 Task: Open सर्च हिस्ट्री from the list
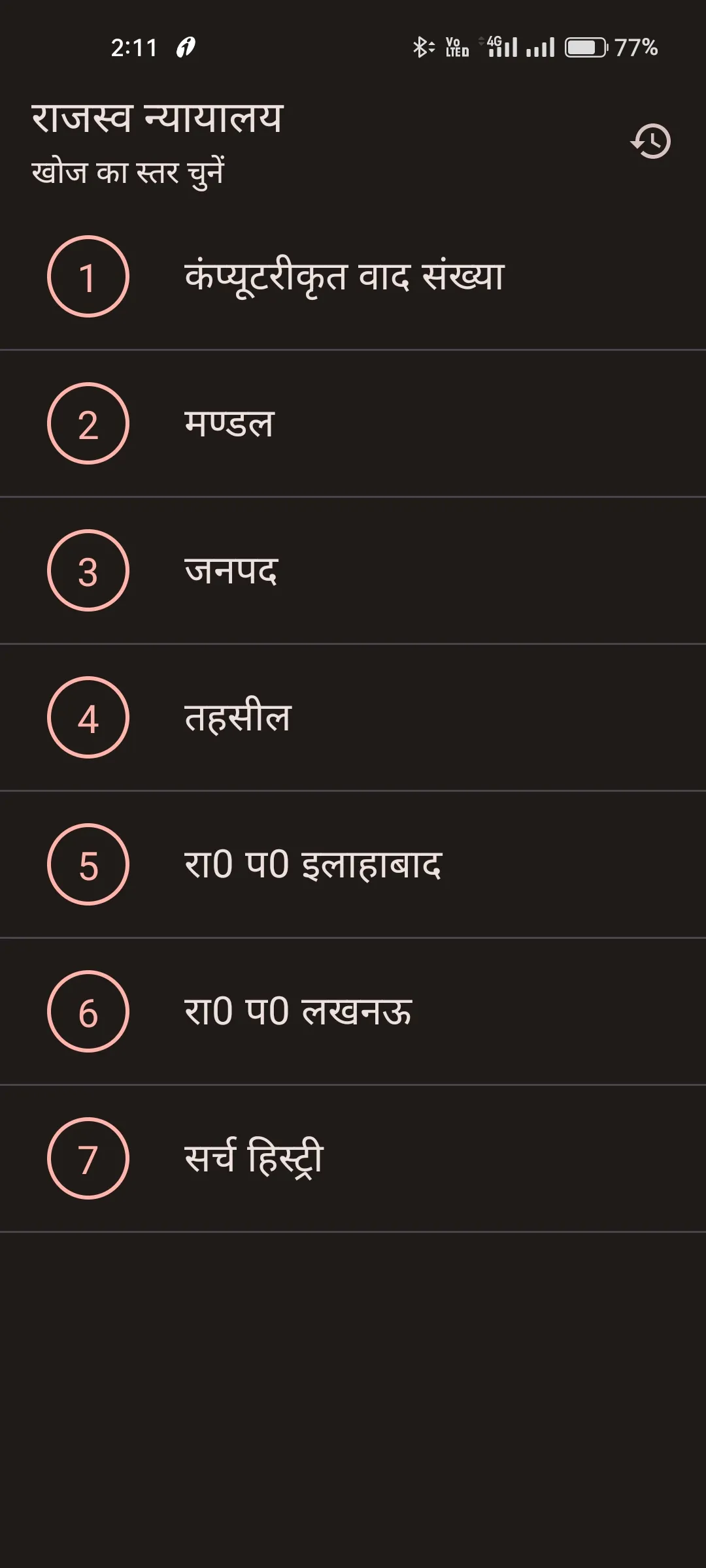tap(254, 1159)
